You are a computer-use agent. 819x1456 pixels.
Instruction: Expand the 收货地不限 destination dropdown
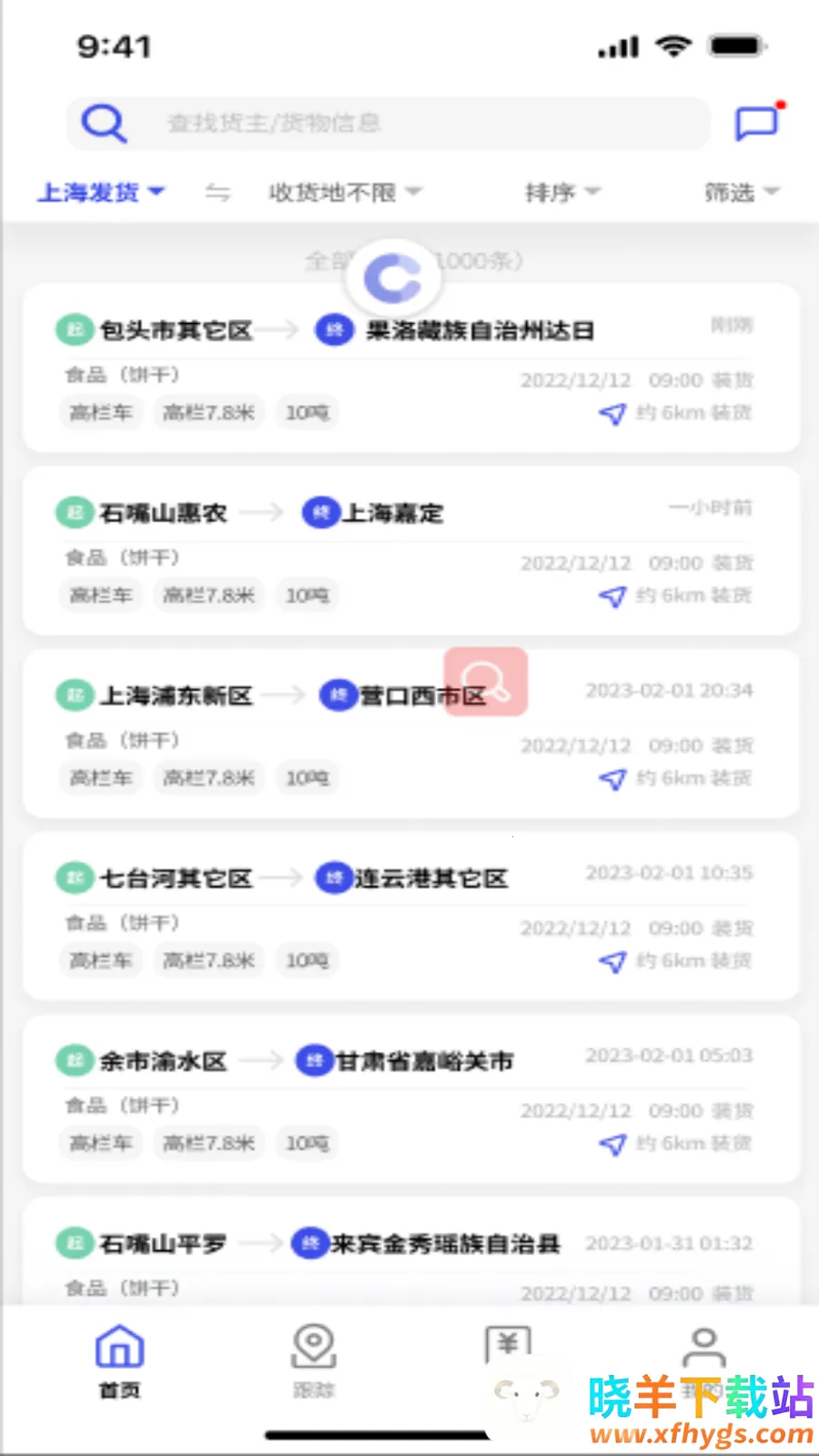(344, 192)
